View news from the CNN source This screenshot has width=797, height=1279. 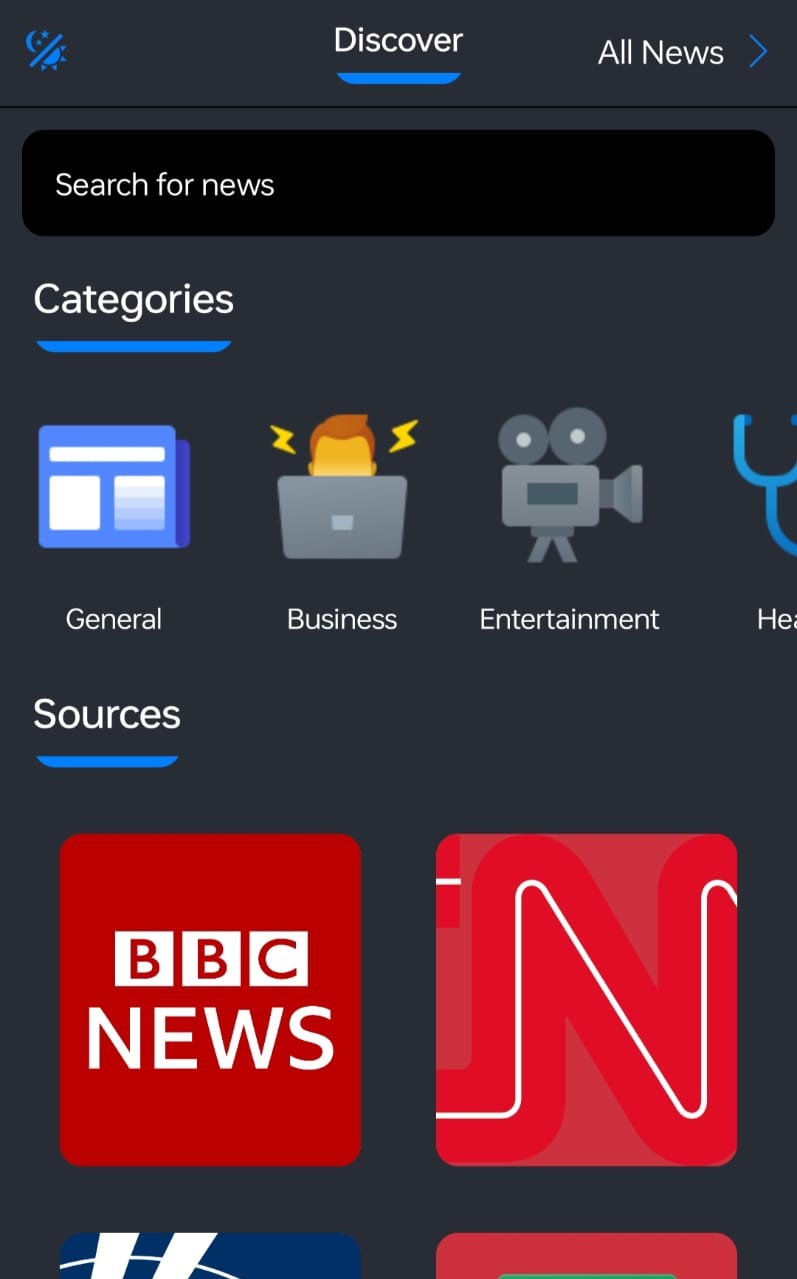586,999
